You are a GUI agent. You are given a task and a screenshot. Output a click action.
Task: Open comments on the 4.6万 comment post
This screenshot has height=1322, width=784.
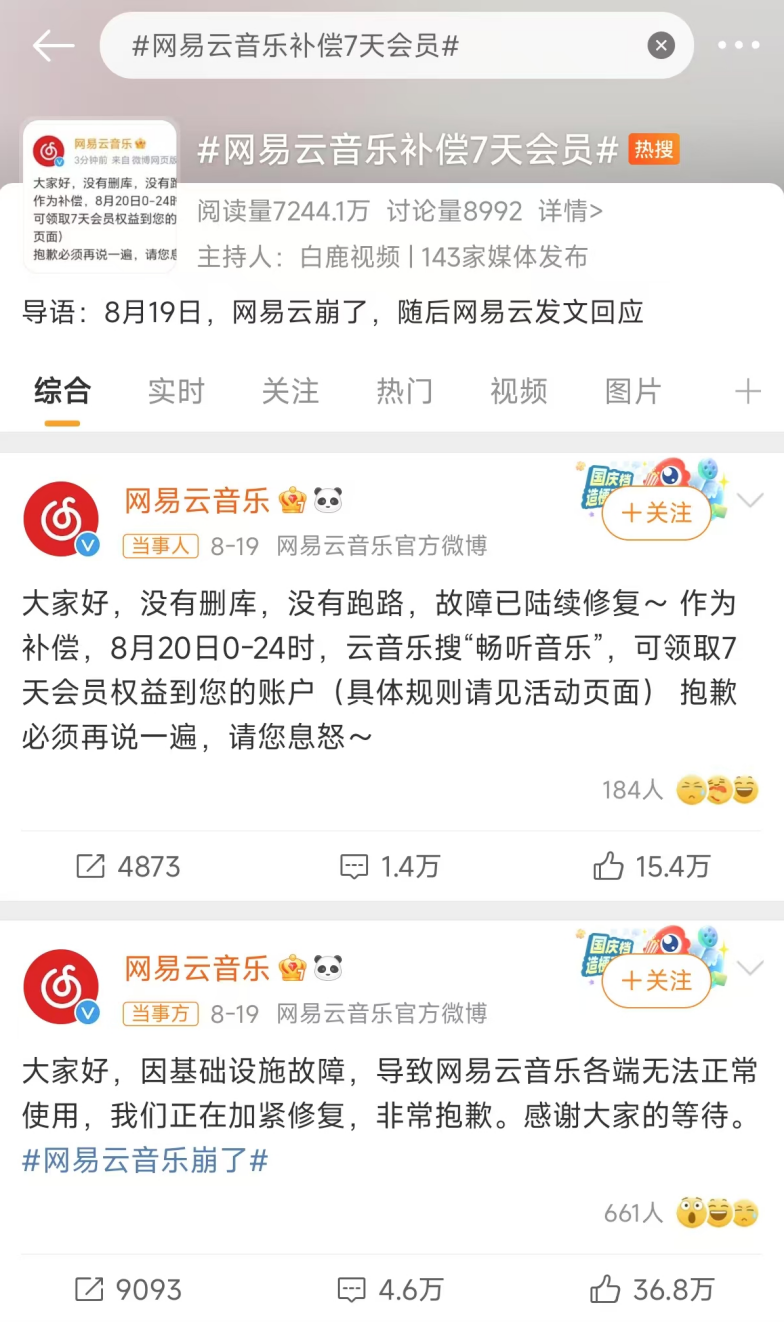[390, 1290]
